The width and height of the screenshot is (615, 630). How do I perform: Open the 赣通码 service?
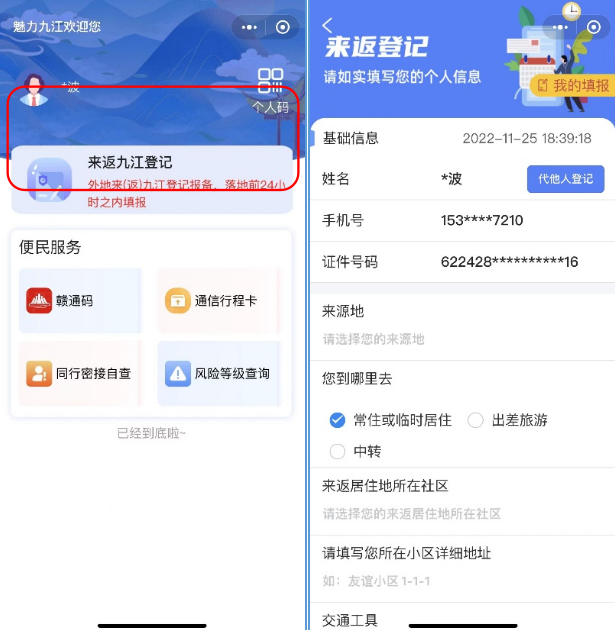[x=80, y=300]
